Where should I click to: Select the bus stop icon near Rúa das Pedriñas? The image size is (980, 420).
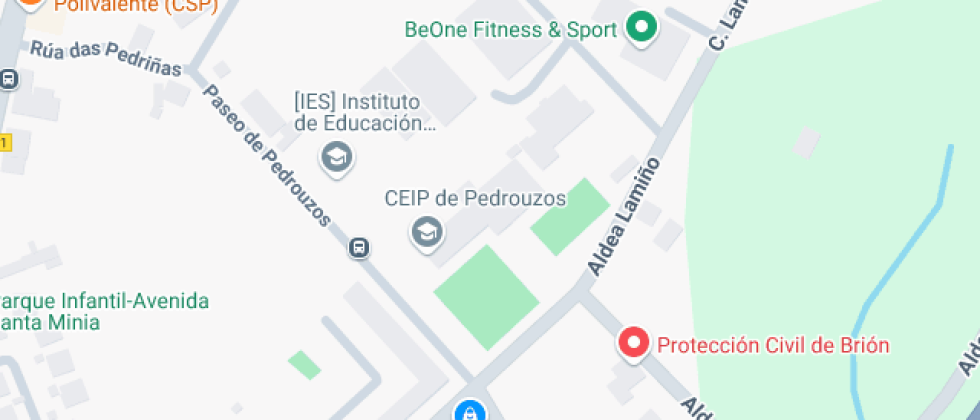[x=8, y=79]
